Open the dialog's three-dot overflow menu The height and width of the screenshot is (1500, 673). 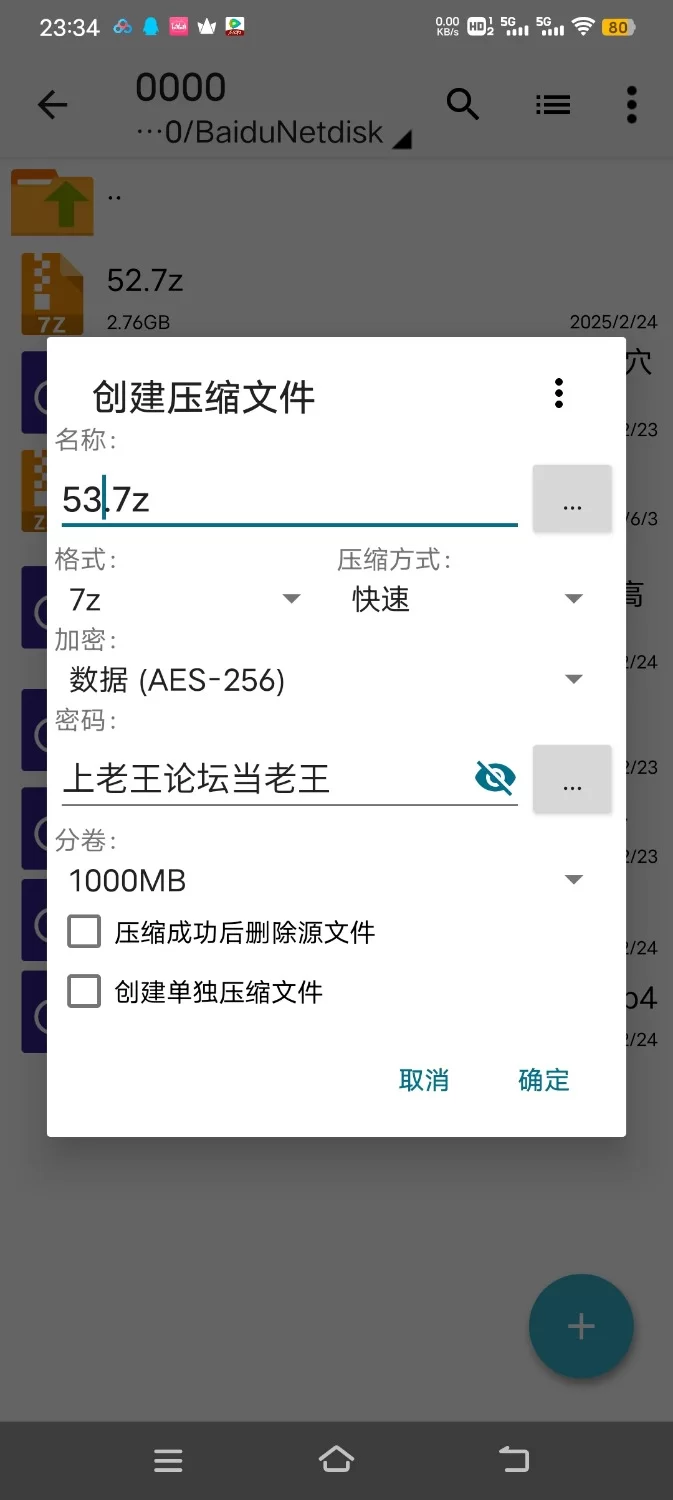559,393
